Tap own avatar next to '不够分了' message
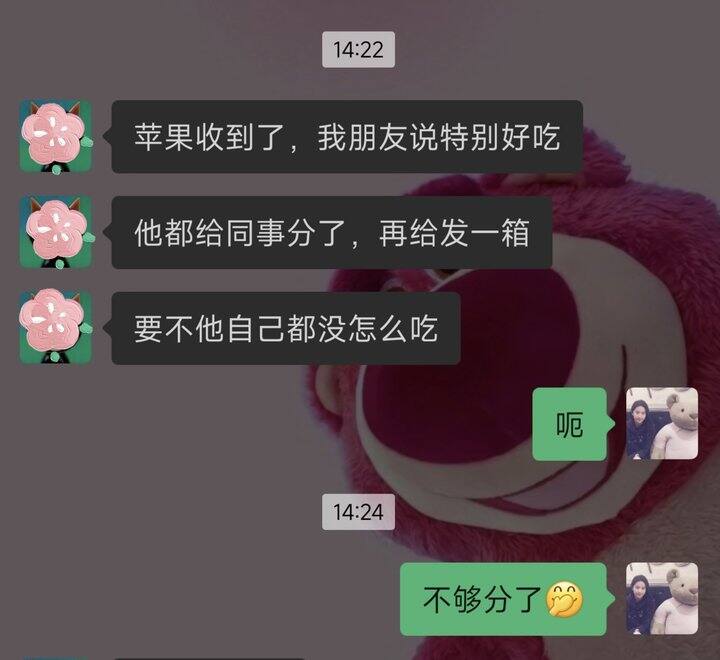Viewport: 720px width, 660px height. click(662, 598)
